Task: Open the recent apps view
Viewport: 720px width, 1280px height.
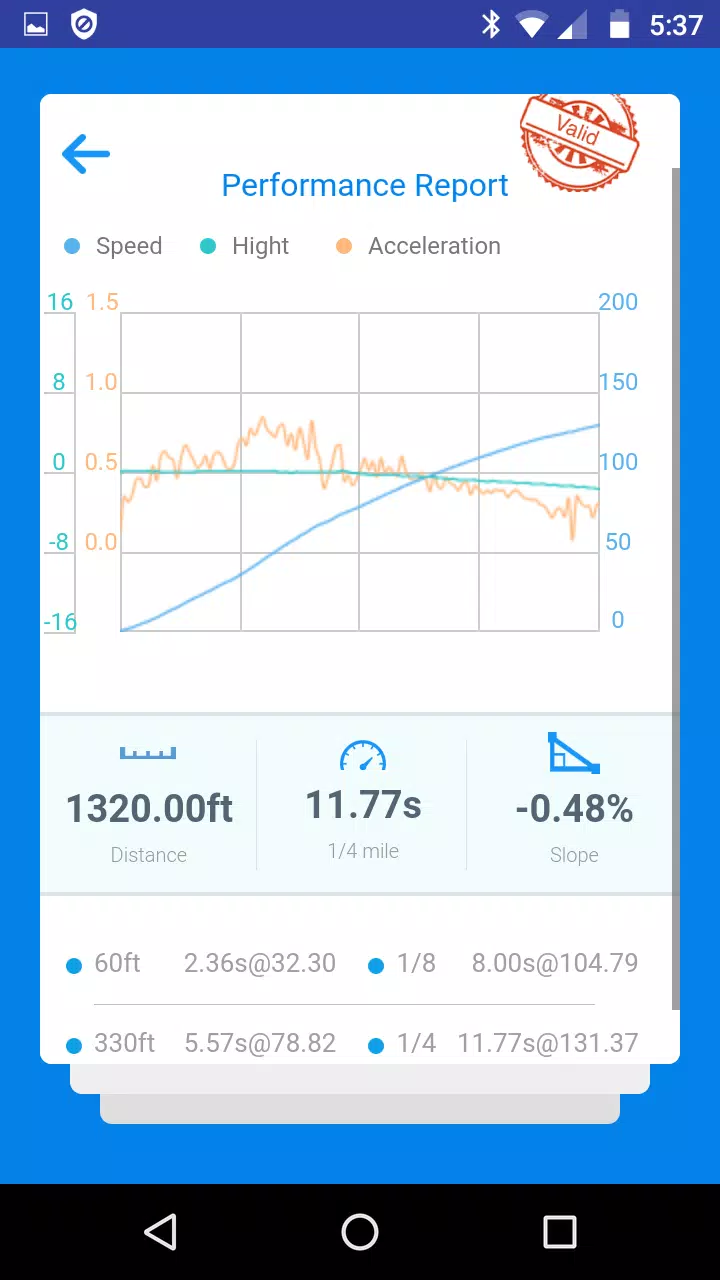Action: coord(560,1232)
